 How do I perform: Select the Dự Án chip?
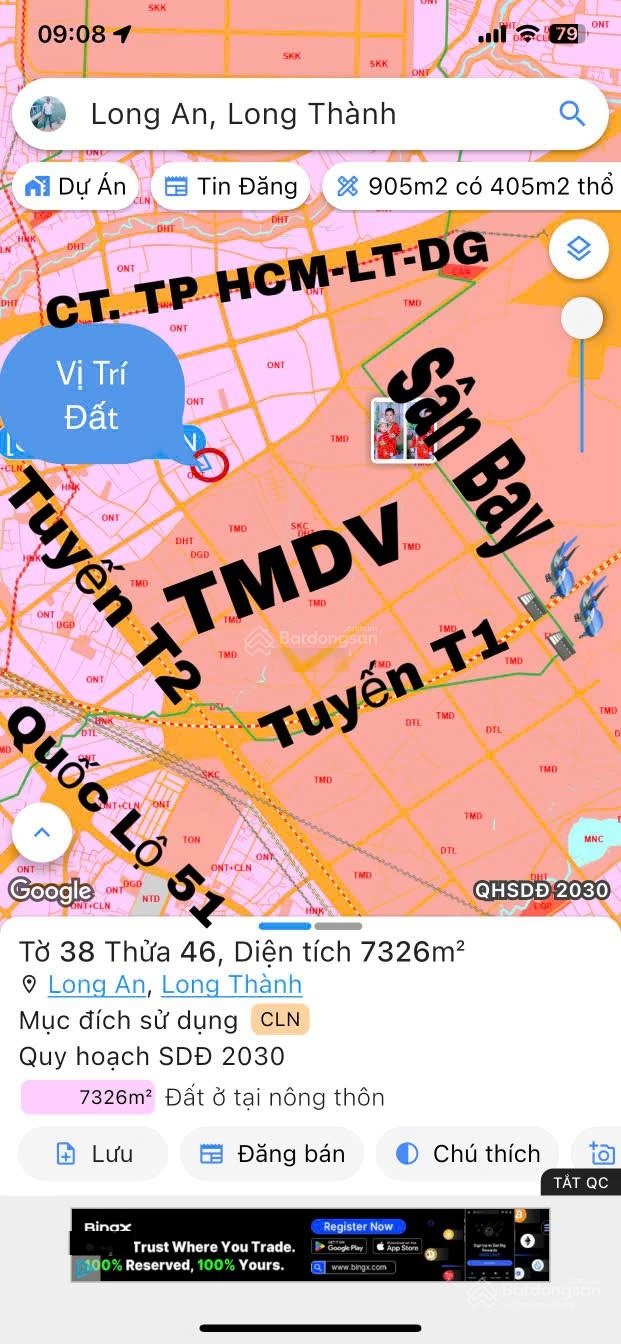tap(76, 187)
